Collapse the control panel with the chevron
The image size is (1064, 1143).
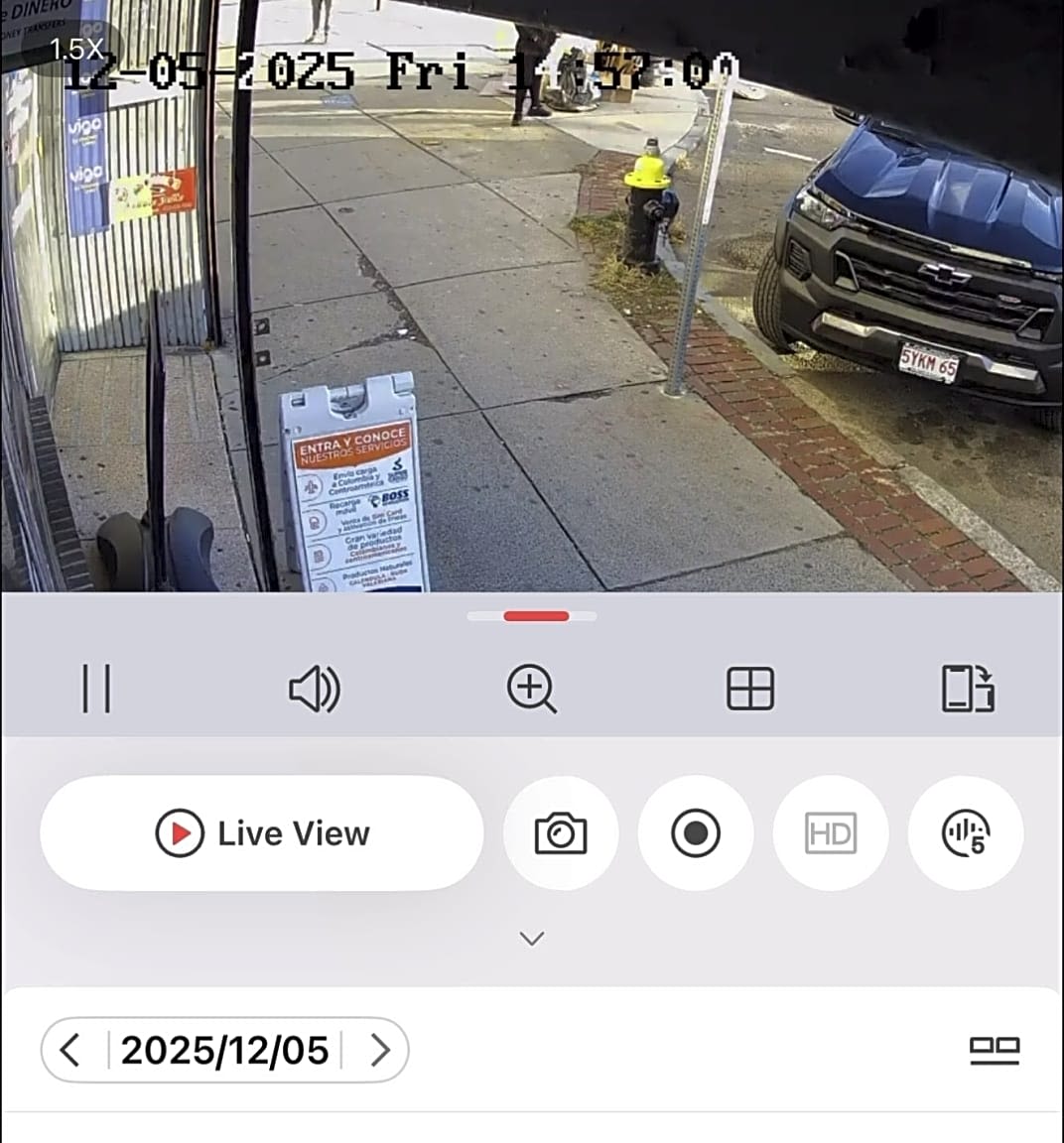[x=533, y=937]
